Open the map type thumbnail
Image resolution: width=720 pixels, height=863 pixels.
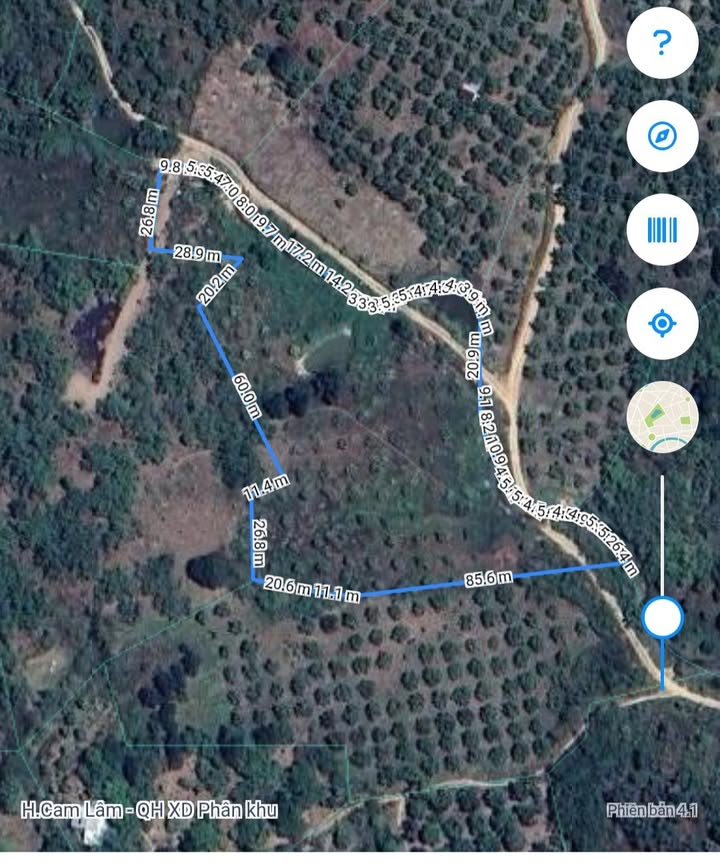tap(661, 416)
